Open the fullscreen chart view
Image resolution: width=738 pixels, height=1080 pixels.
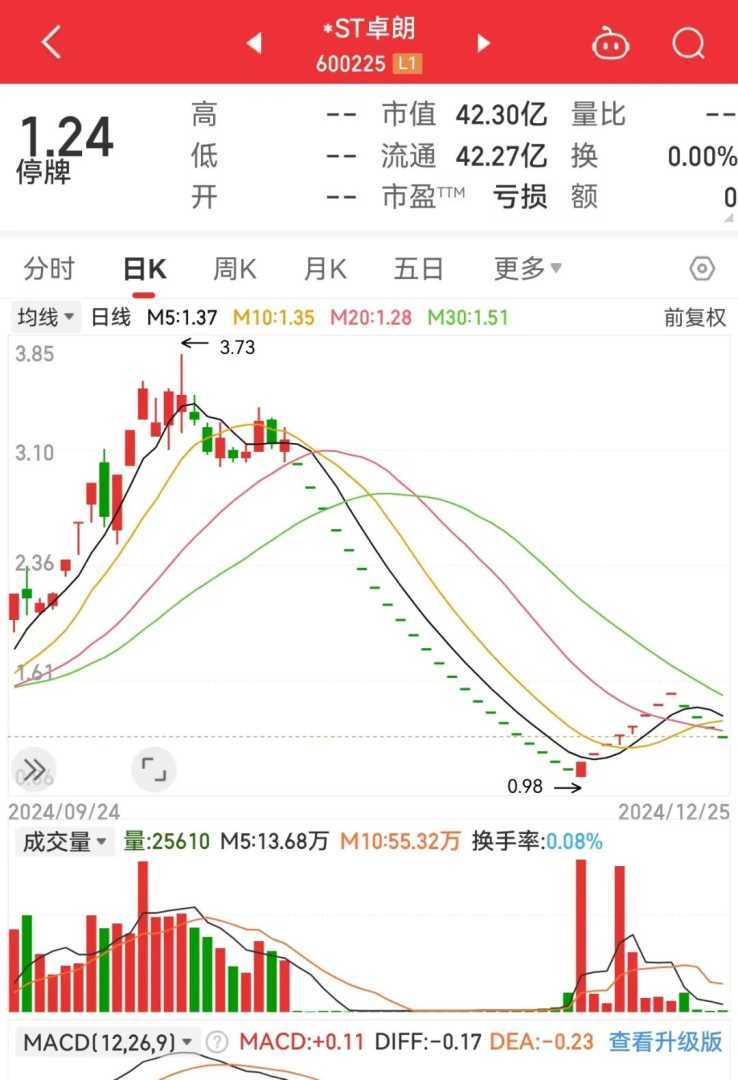tap(154, 769)
